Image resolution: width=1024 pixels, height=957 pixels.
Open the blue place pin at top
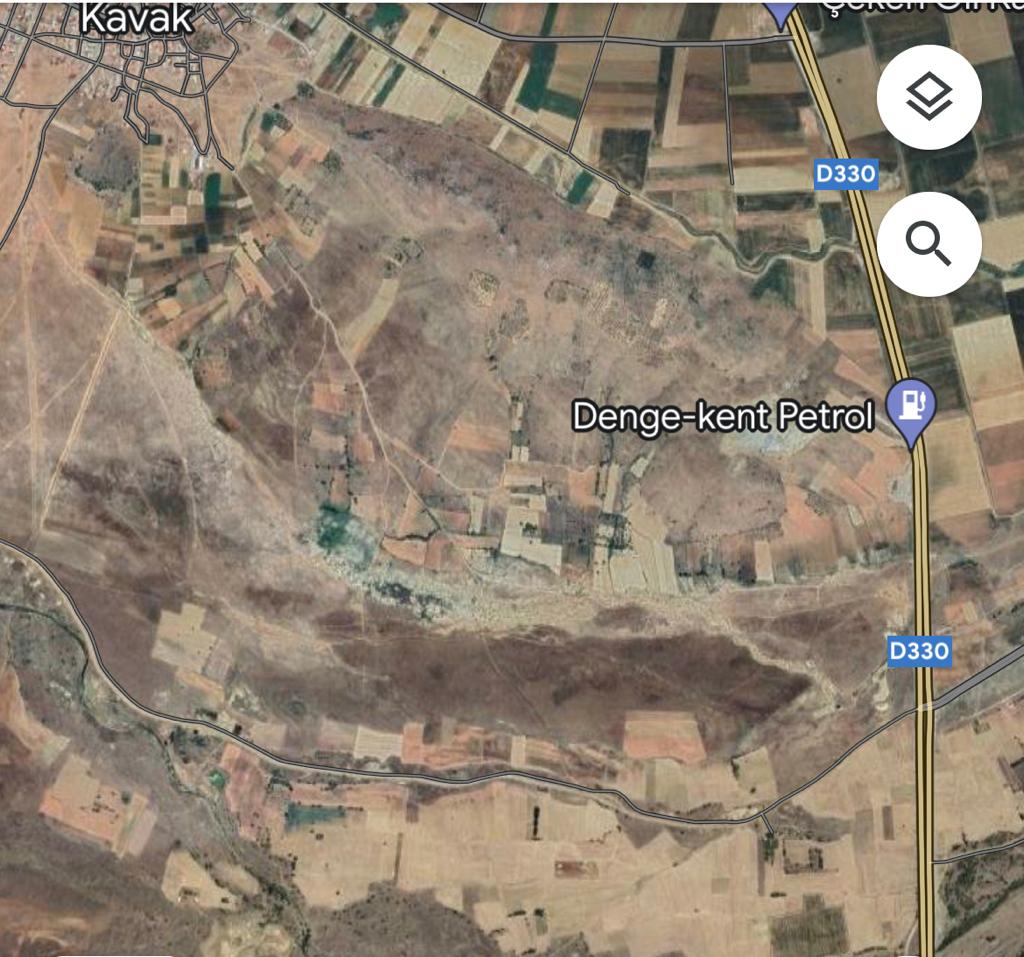[x=781, y=10]
